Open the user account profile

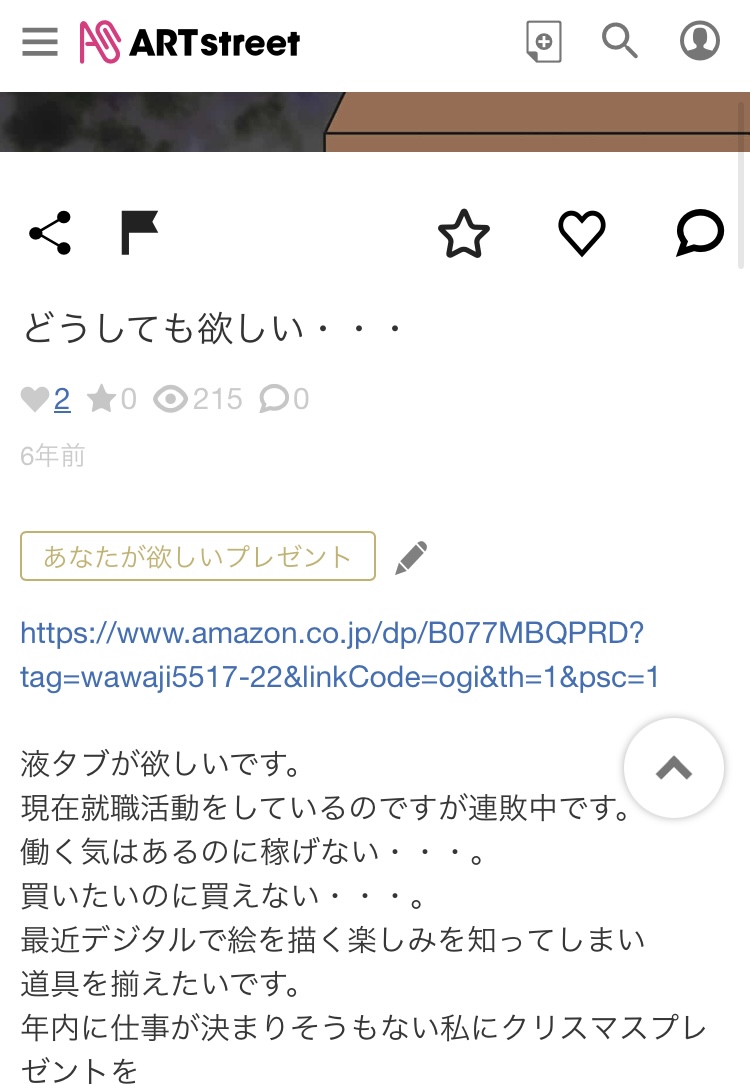700,42
